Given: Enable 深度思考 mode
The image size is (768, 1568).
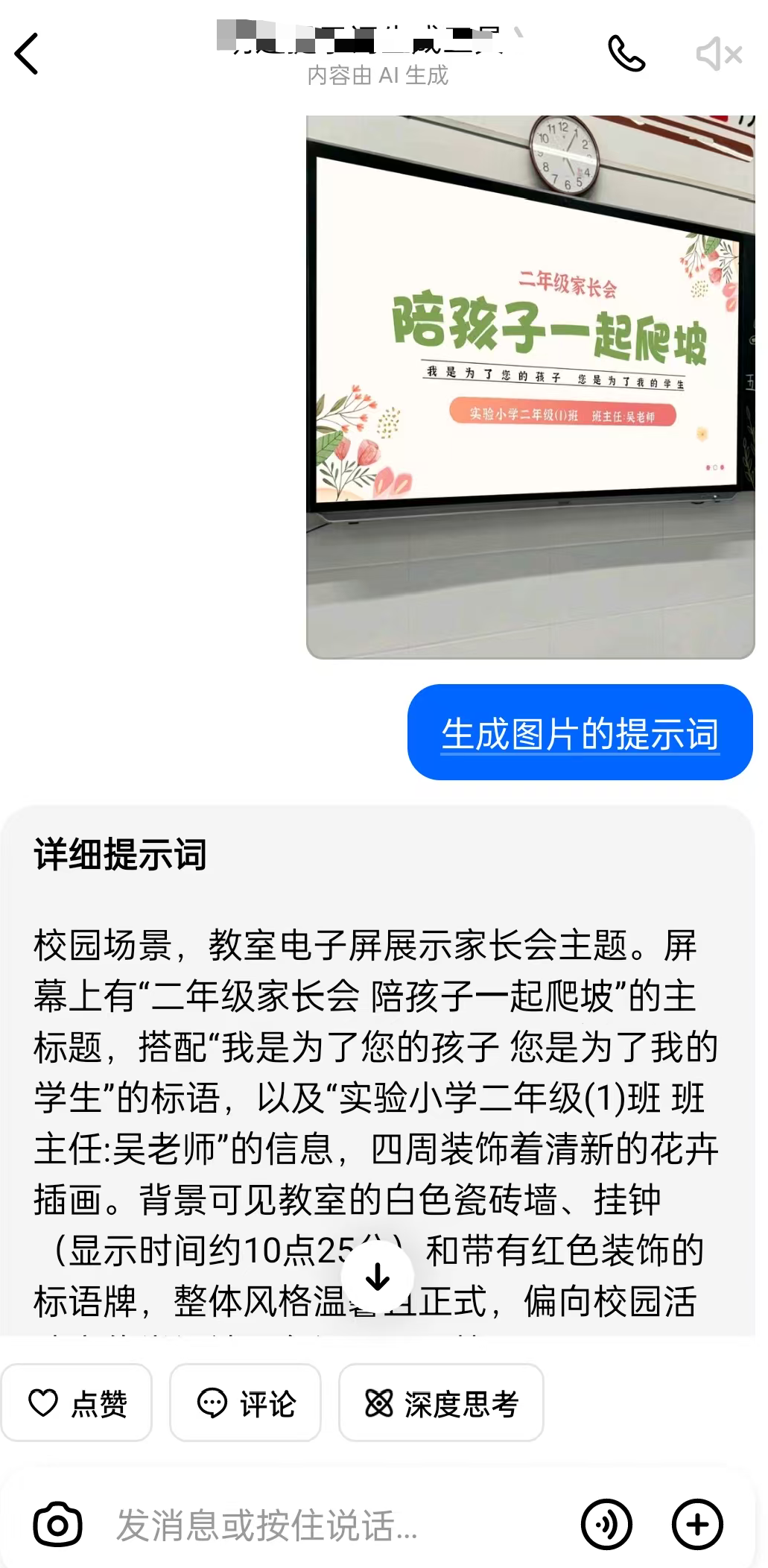Looking at the screenshot, I should coord(441,1403).
